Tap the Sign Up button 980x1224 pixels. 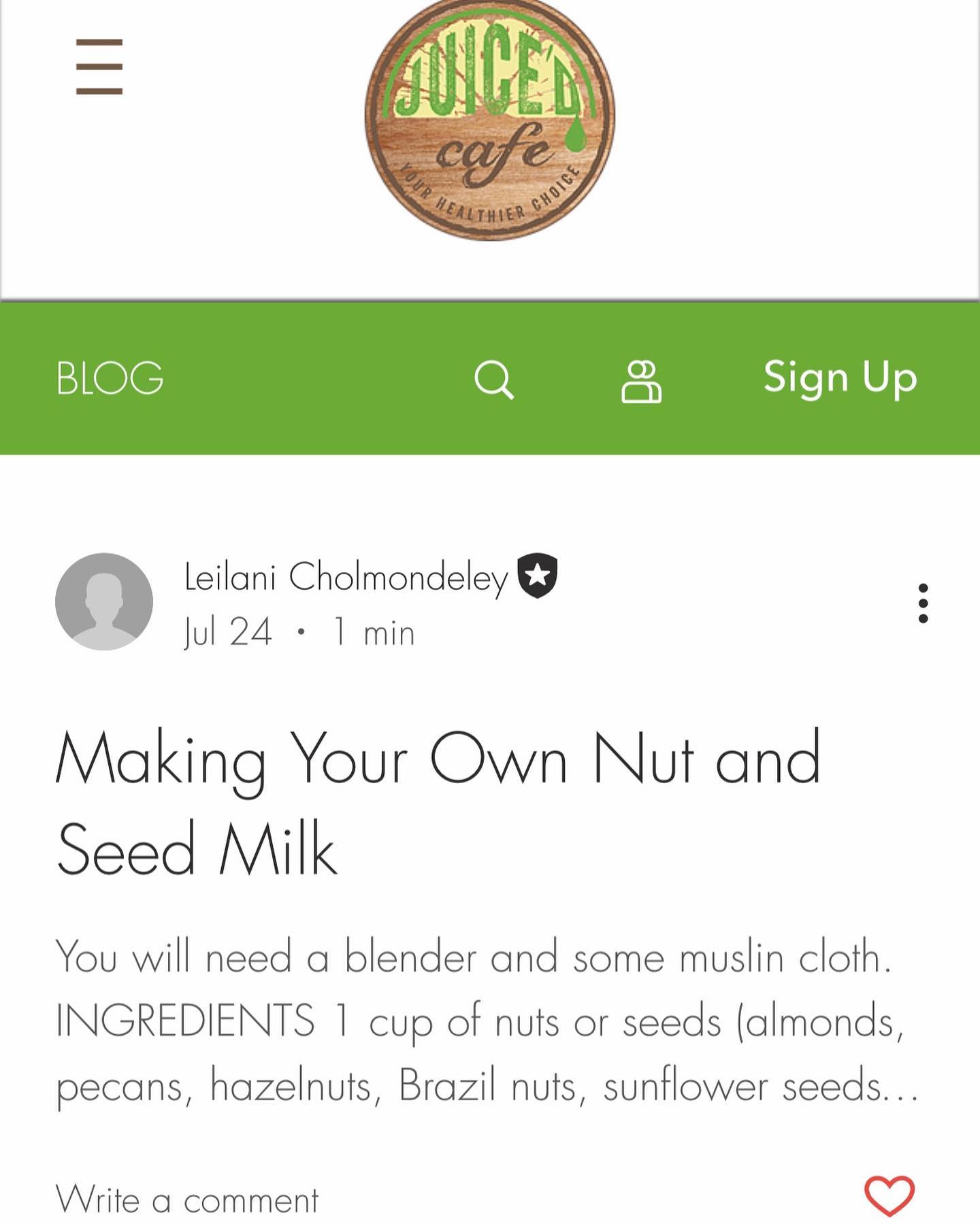pos(840,378)
